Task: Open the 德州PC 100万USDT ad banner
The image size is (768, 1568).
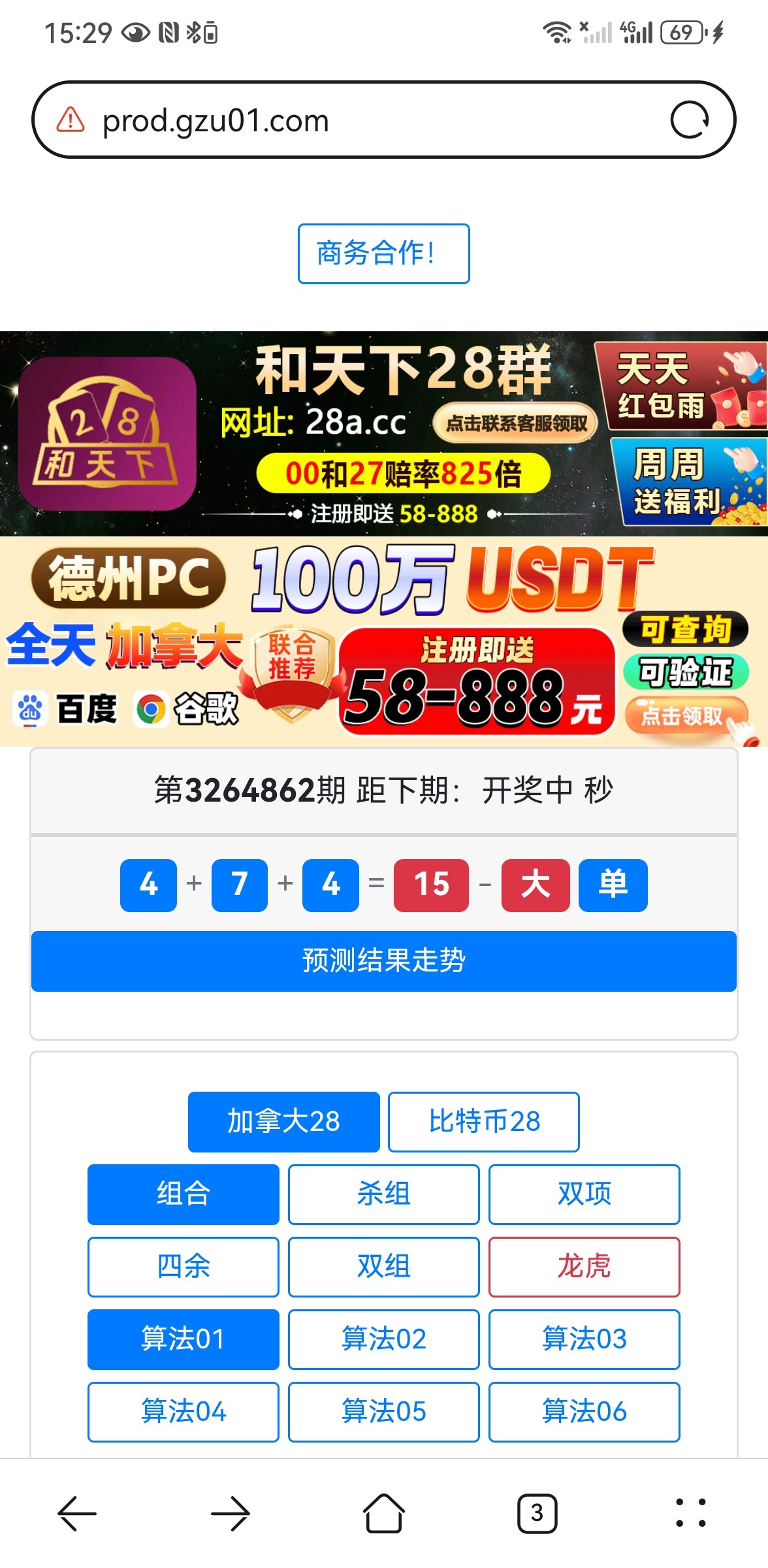Action: point(383,642)
